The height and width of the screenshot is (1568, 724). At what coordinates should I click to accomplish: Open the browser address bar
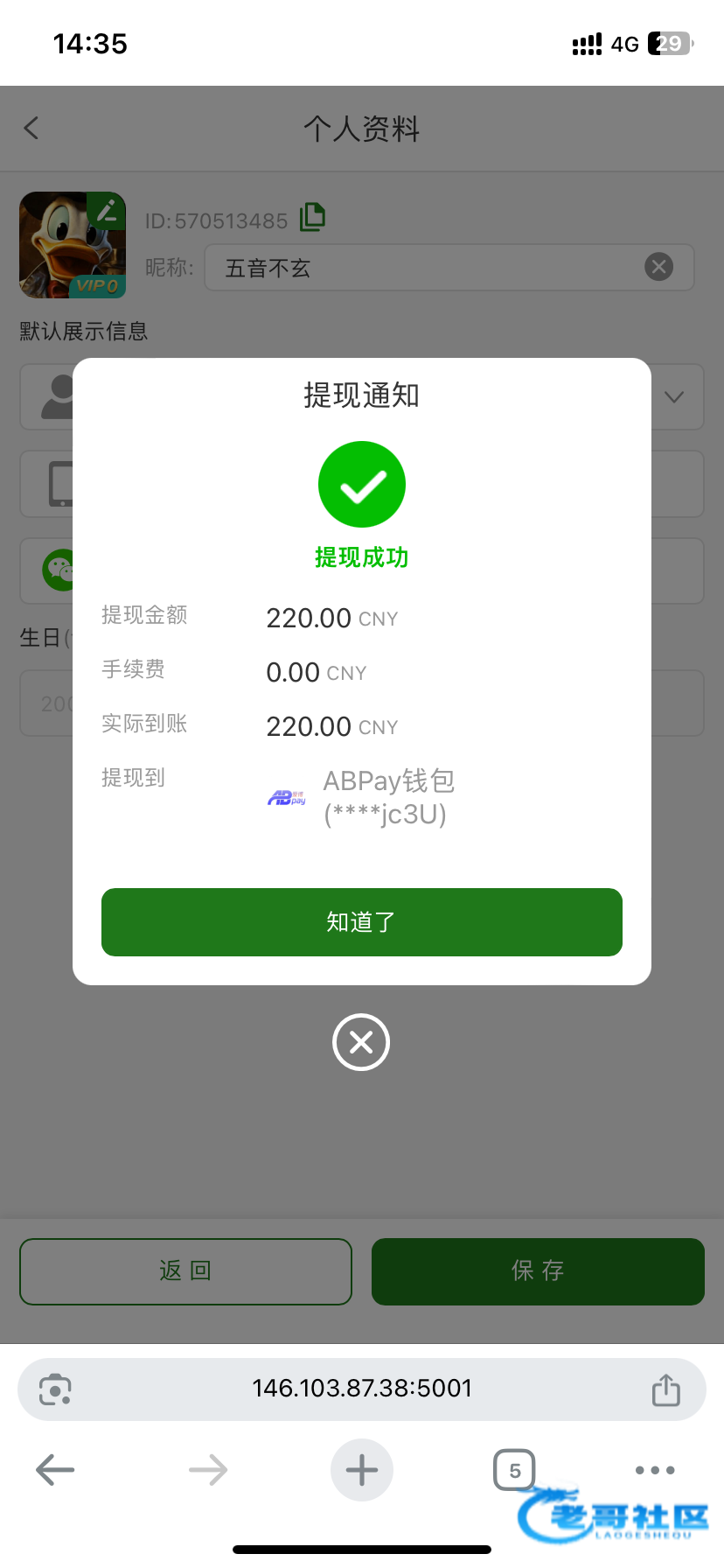pyautogui.click(x=362, y=1389)
